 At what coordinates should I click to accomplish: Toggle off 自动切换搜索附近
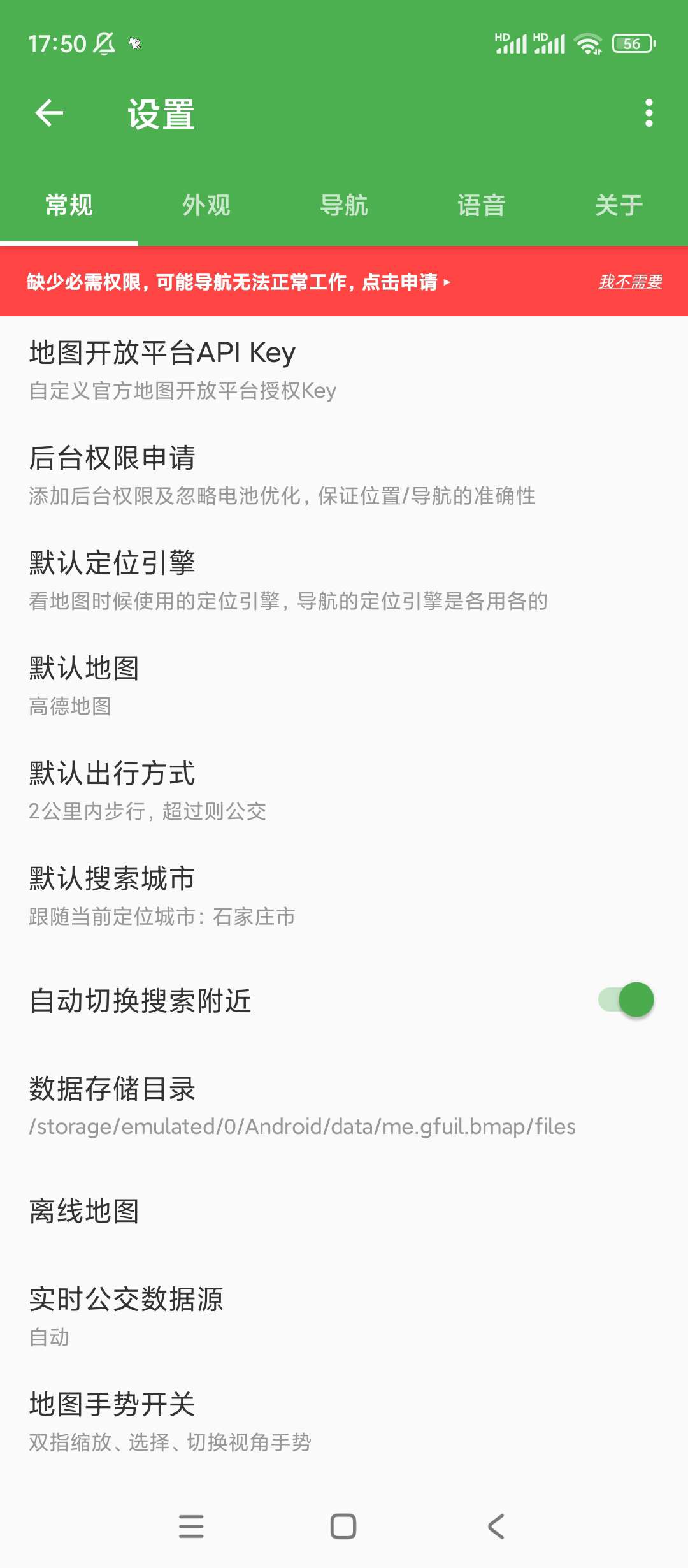point(626,999)
